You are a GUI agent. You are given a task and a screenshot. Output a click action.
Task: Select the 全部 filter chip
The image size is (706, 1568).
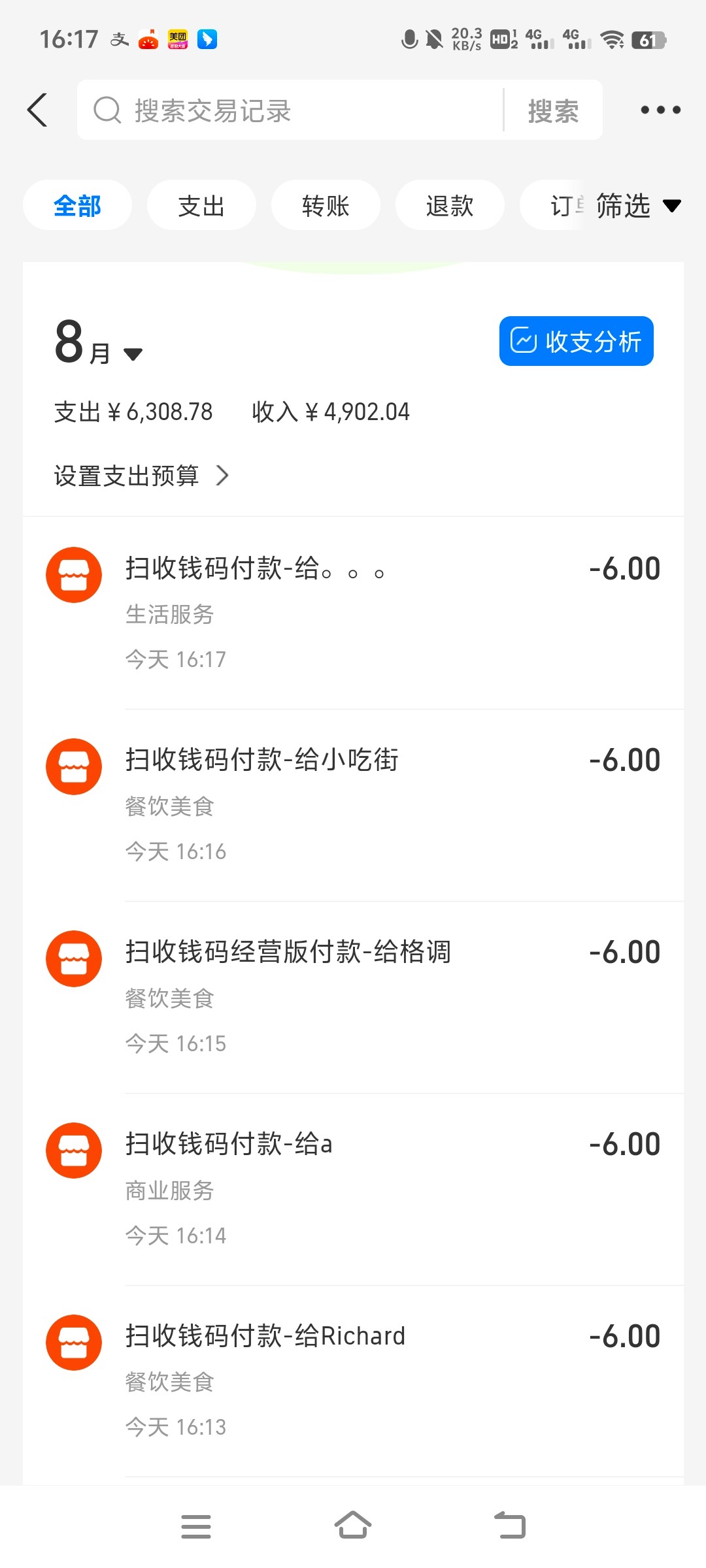77,206
